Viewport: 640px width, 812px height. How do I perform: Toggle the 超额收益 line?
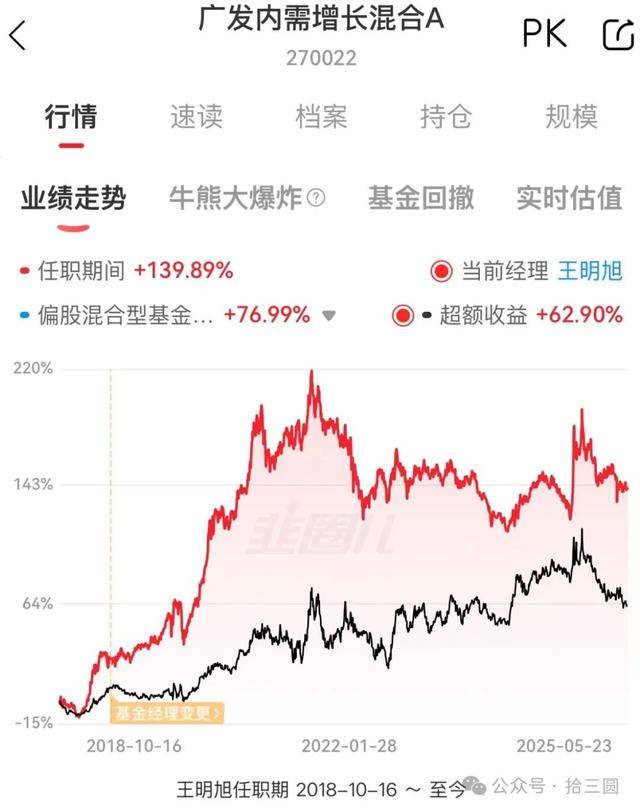[403, 315]
